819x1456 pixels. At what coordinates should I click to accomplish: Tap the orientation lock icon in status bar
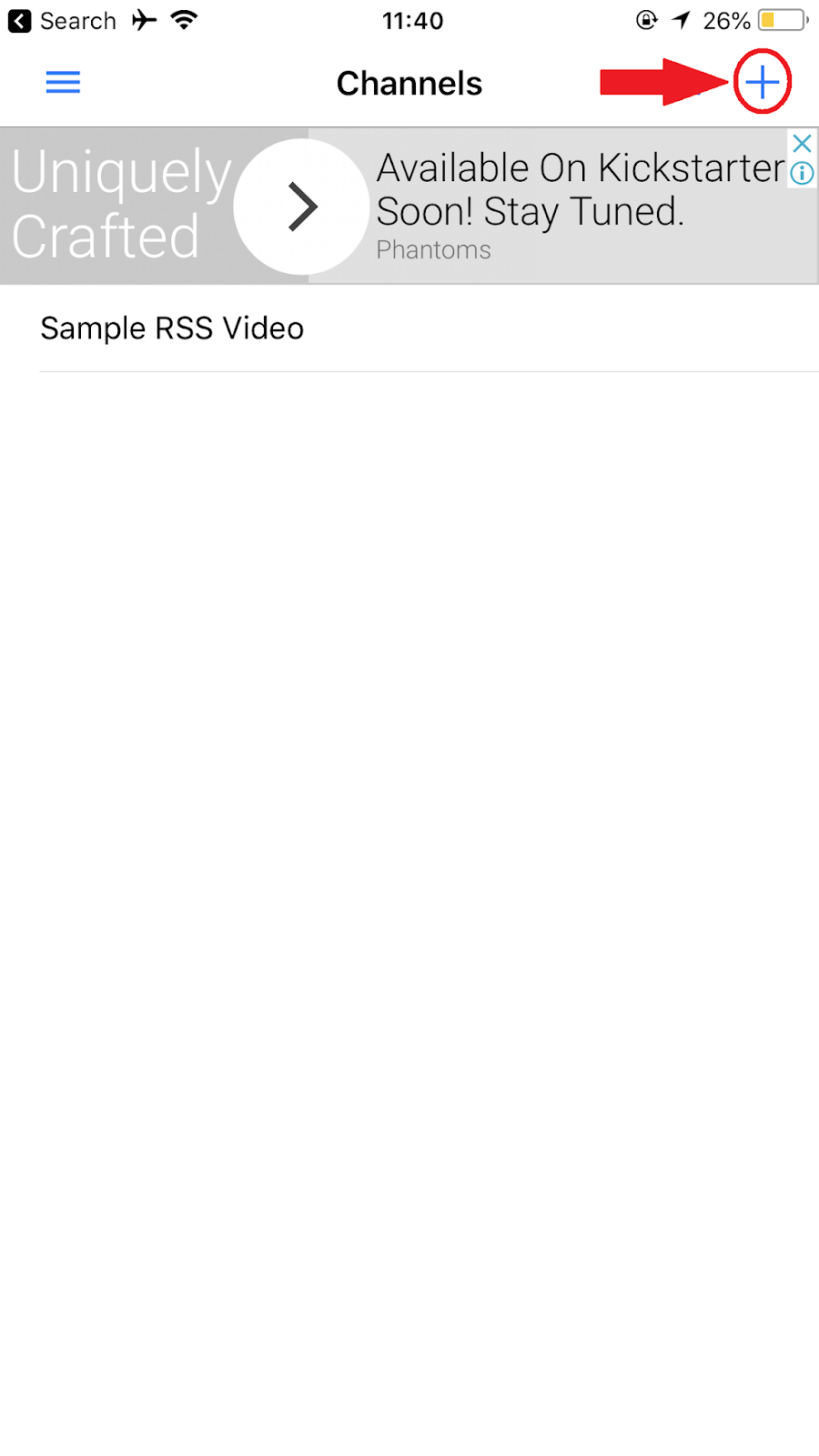coord(646,19)
